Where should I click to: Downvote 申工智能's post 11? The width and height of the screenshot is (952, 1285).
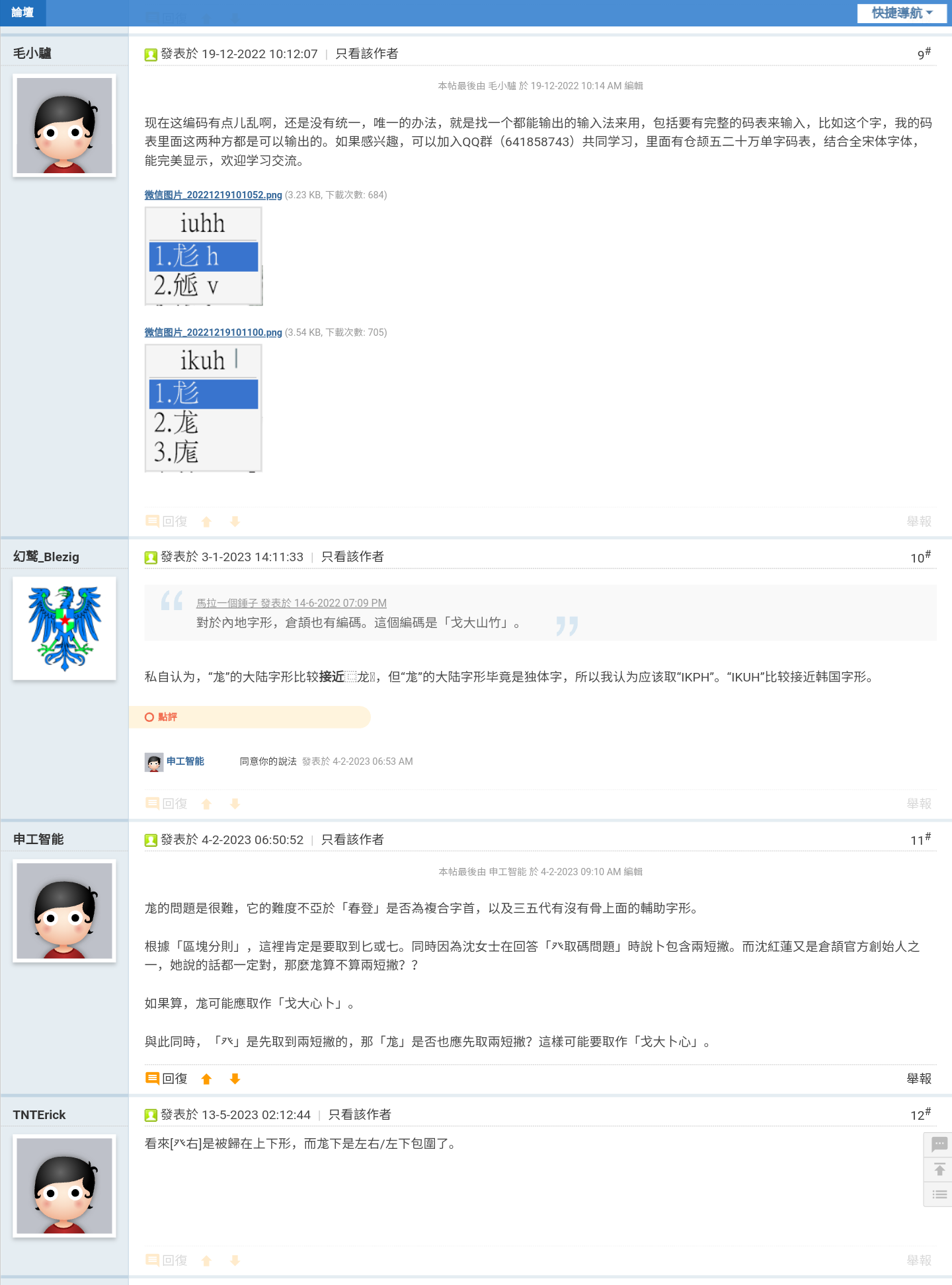[235, 1079]
